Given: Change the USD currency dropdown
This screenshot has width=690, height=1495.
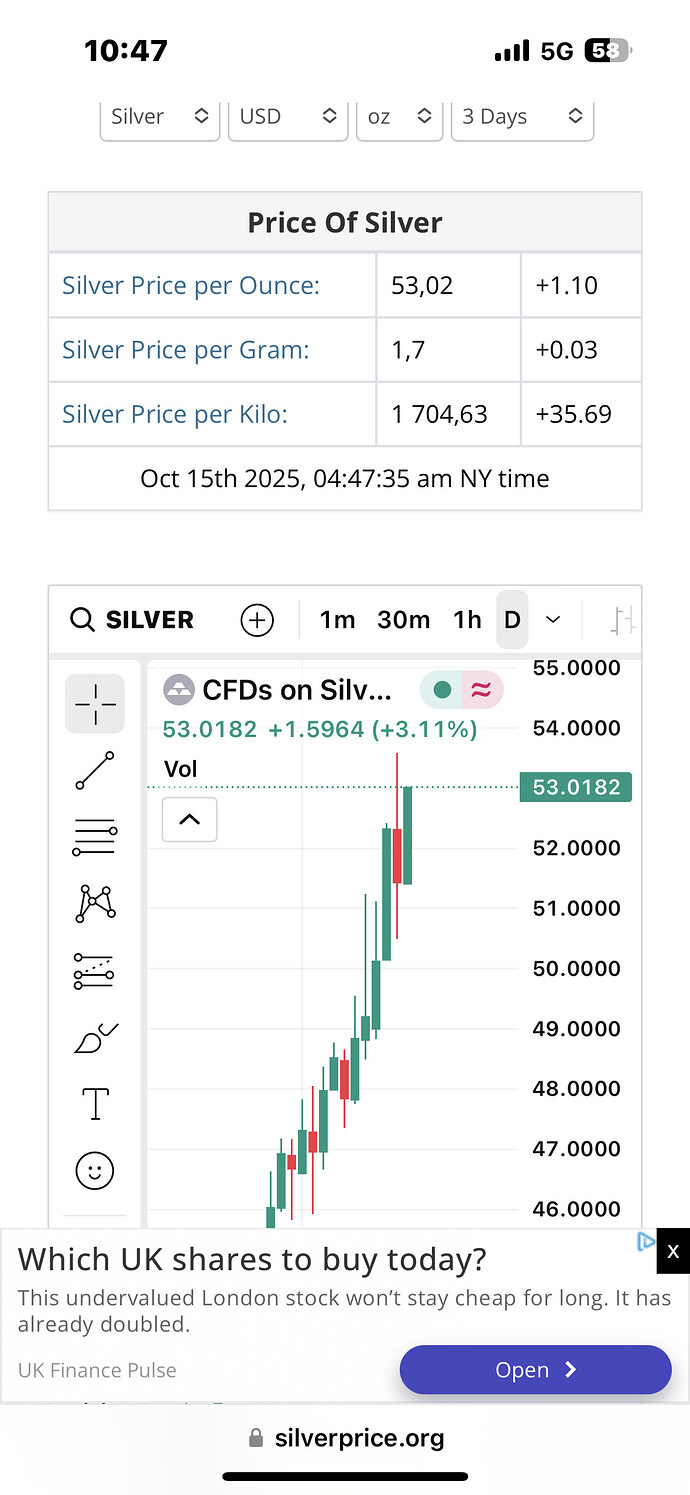Looking at the screenshot, I should [x=288, y=117].
